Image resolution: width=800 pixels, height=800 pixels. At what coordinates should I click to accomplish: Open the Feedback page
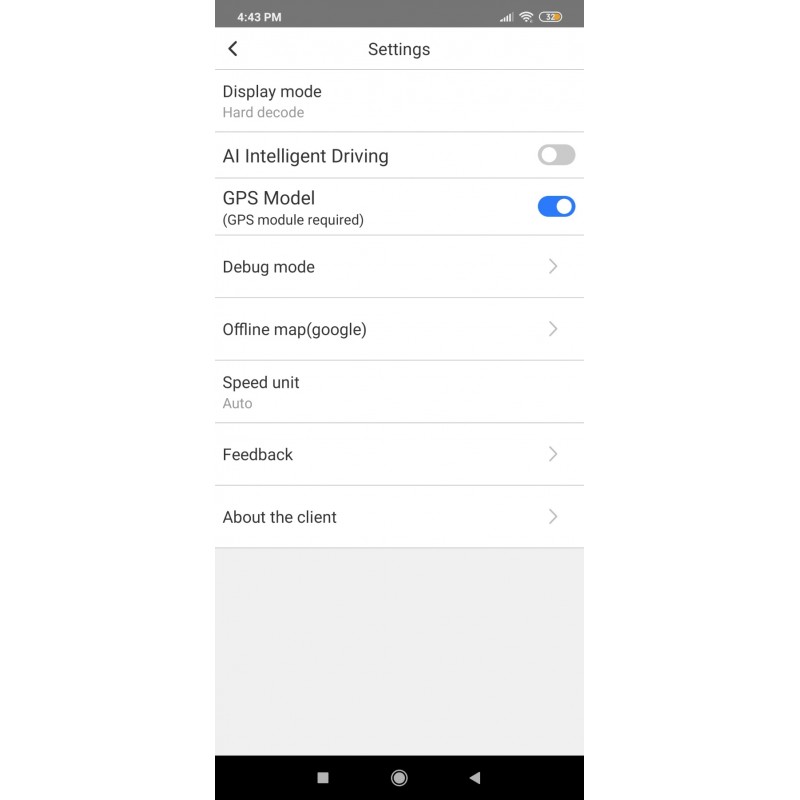pyautogui.click(x=399, y=454)
